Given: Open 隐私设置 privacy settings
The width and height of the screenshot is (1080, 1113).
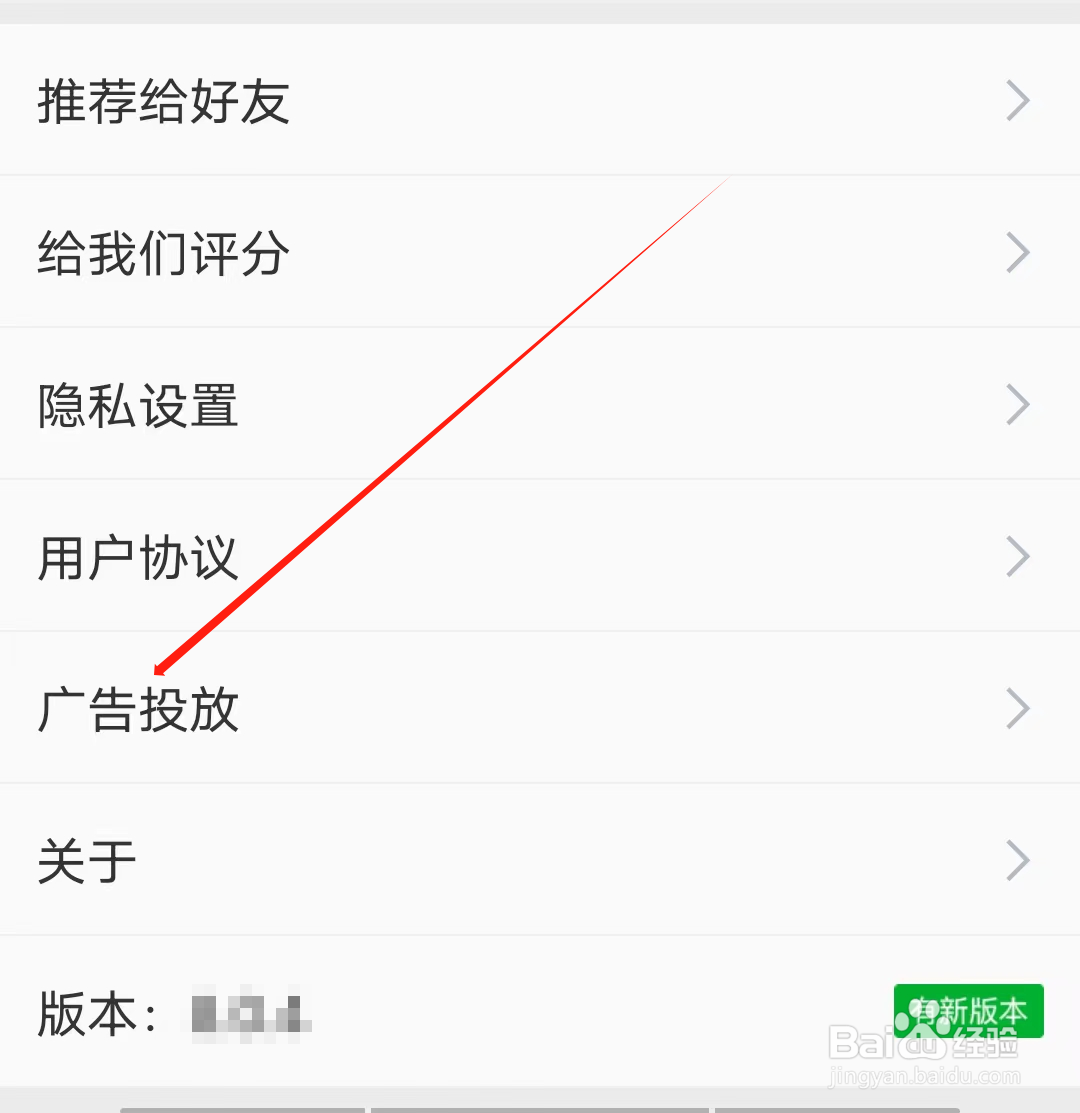Looking at the screenshot, I should click(137, 405).
